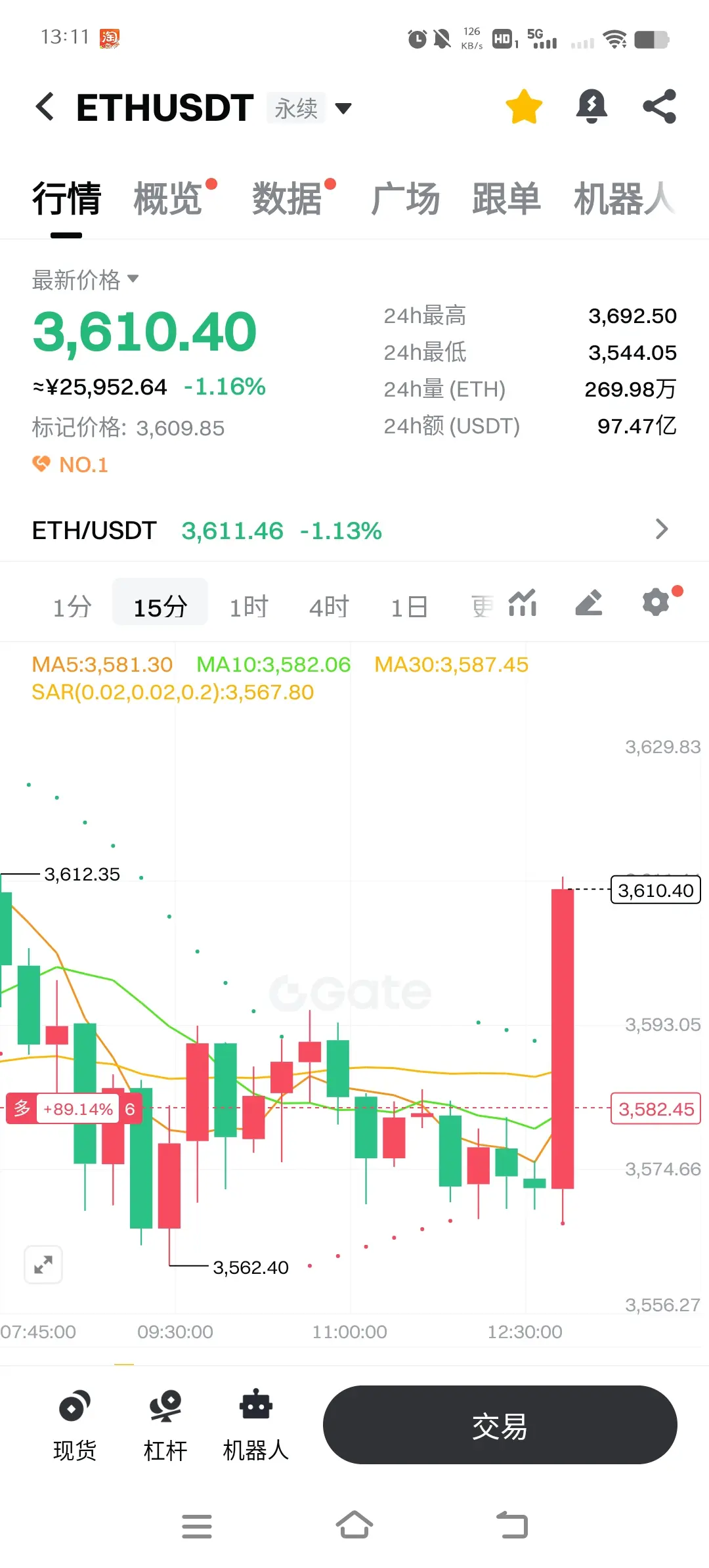Open the chart indicators icon

(523, 603)
